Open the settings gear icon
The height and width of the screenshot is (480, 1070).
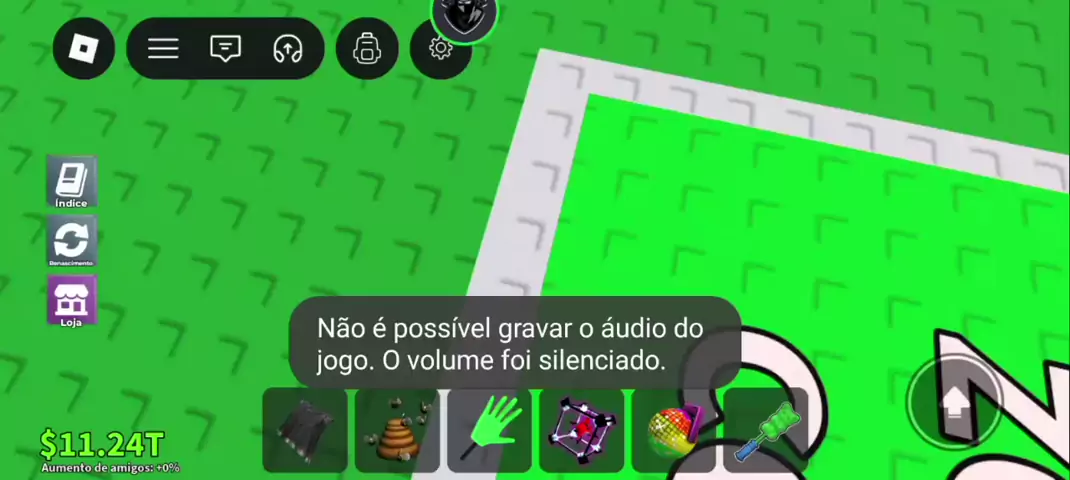[440, 50]
